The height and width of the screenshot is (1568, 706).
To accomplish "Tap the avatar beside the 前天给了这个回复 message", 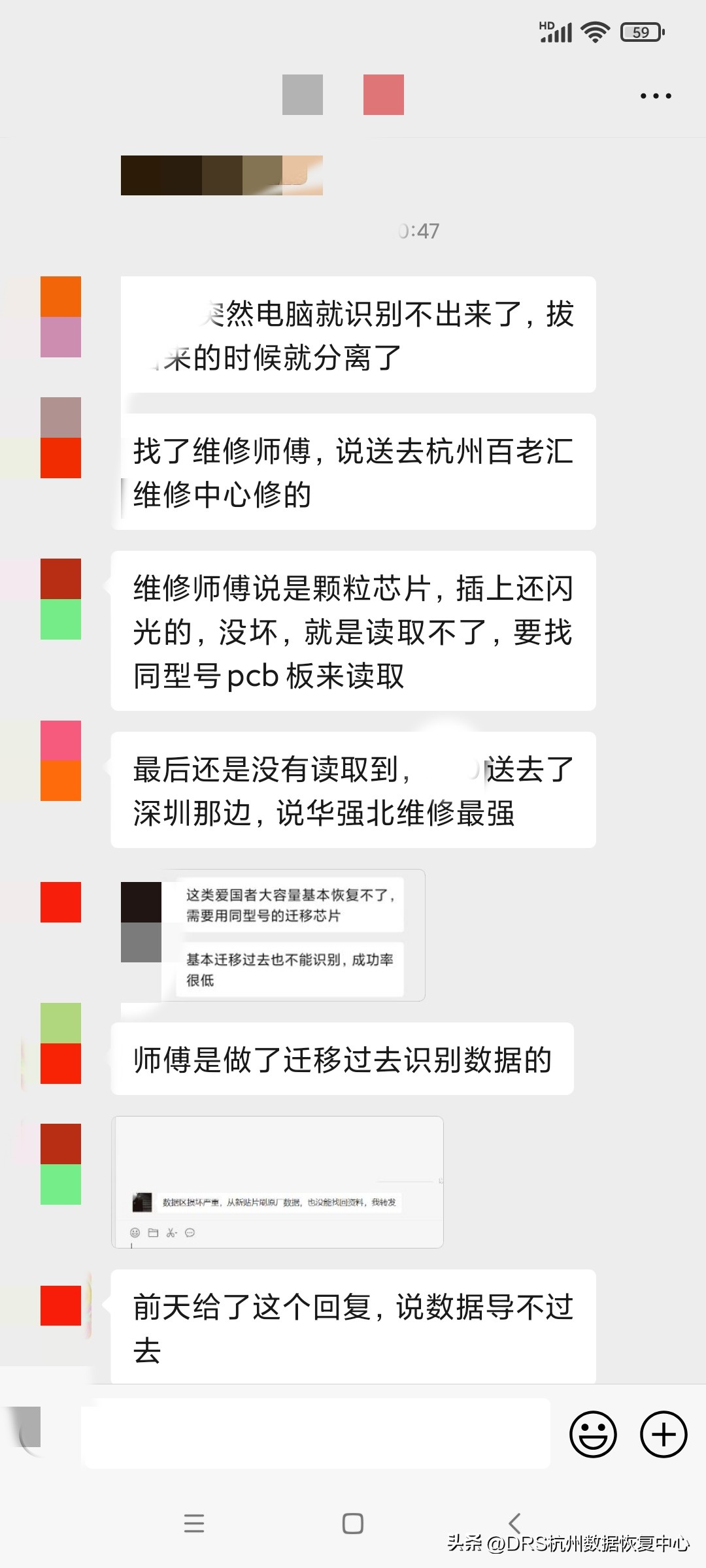I will pyautogui.click(x=60, y=1307).
